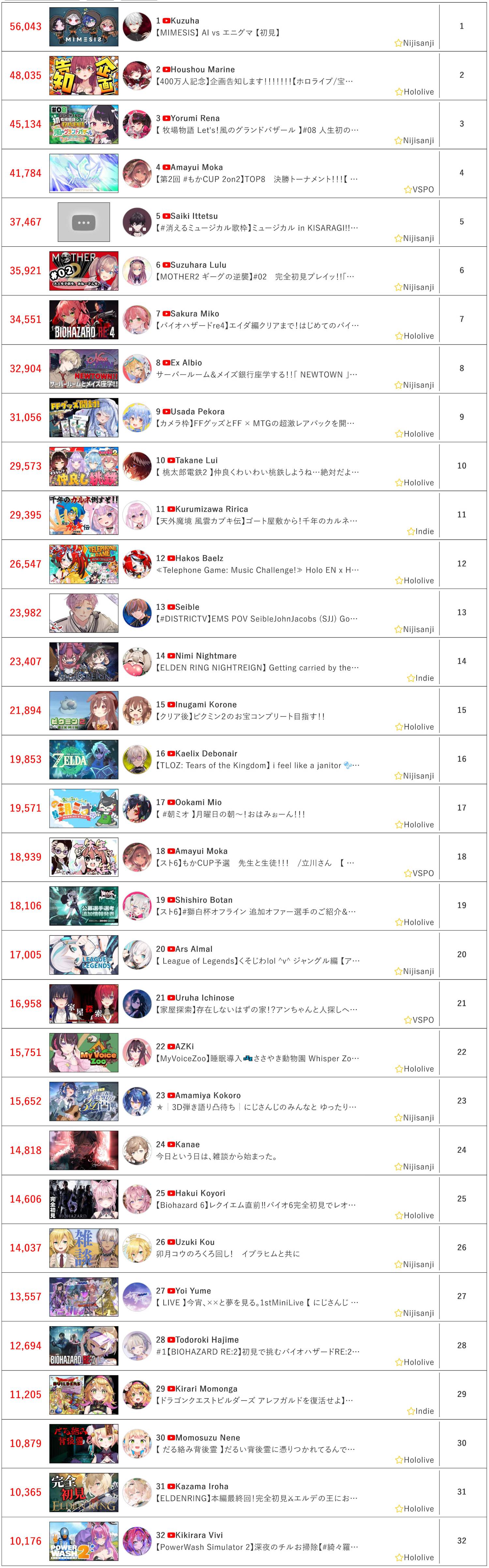Open Houshou Marine's channel avatar
Image resolution: width=489 pixels, height=1568 pixels.
click(x=136, y=76)
